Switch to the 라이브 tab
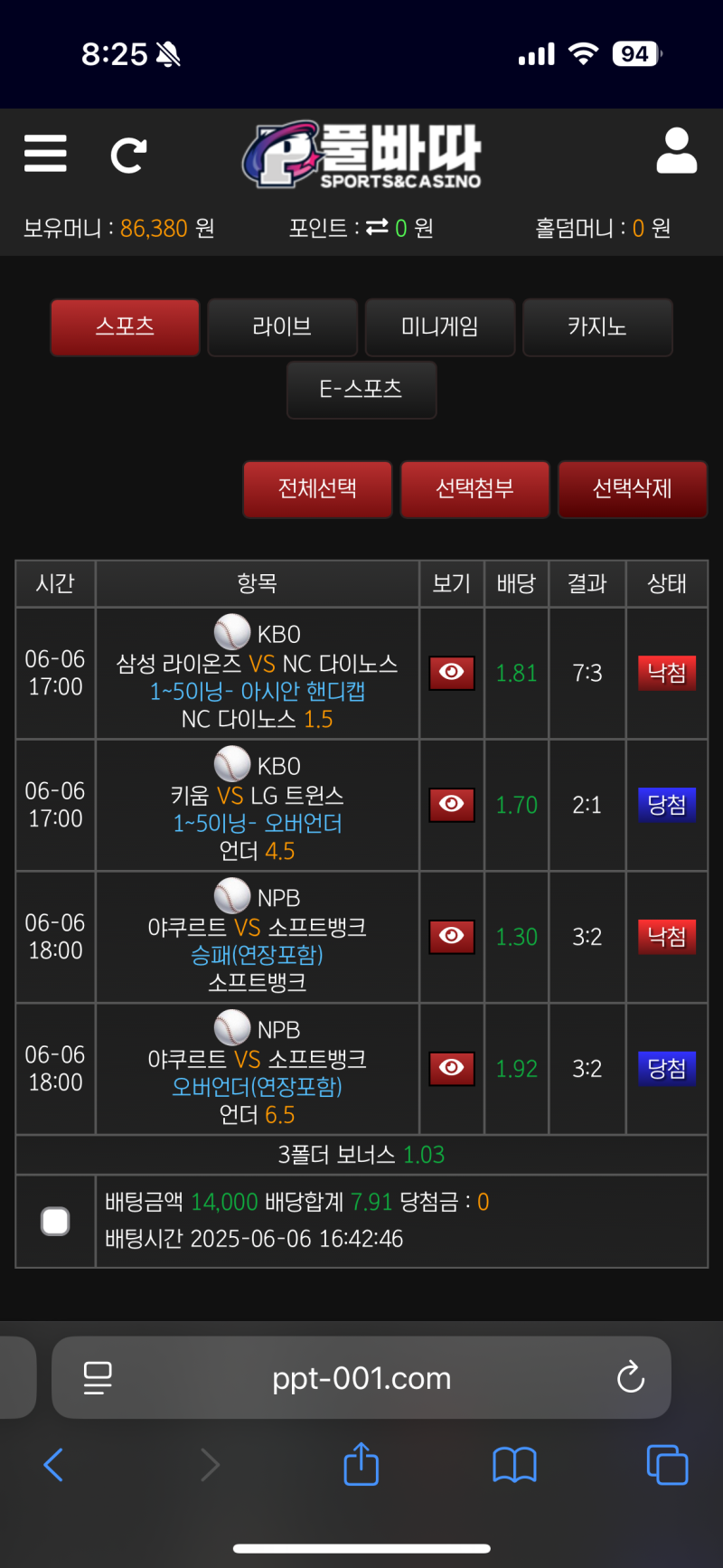The width and height of the screenshot is (723, 1568). point(282,327)
